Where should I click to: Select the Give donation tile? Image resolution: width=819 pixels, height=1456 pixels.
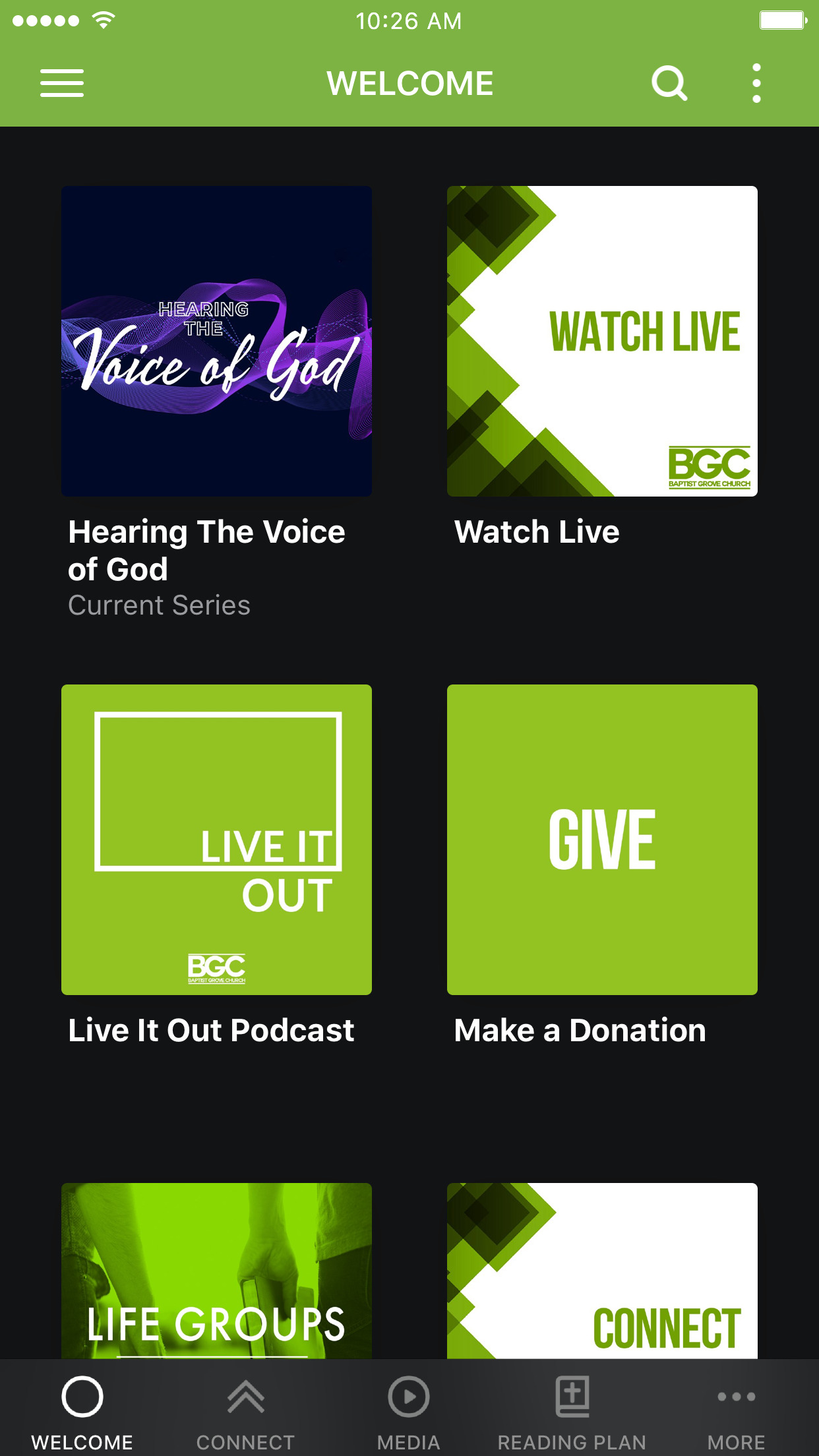(602, 839)
